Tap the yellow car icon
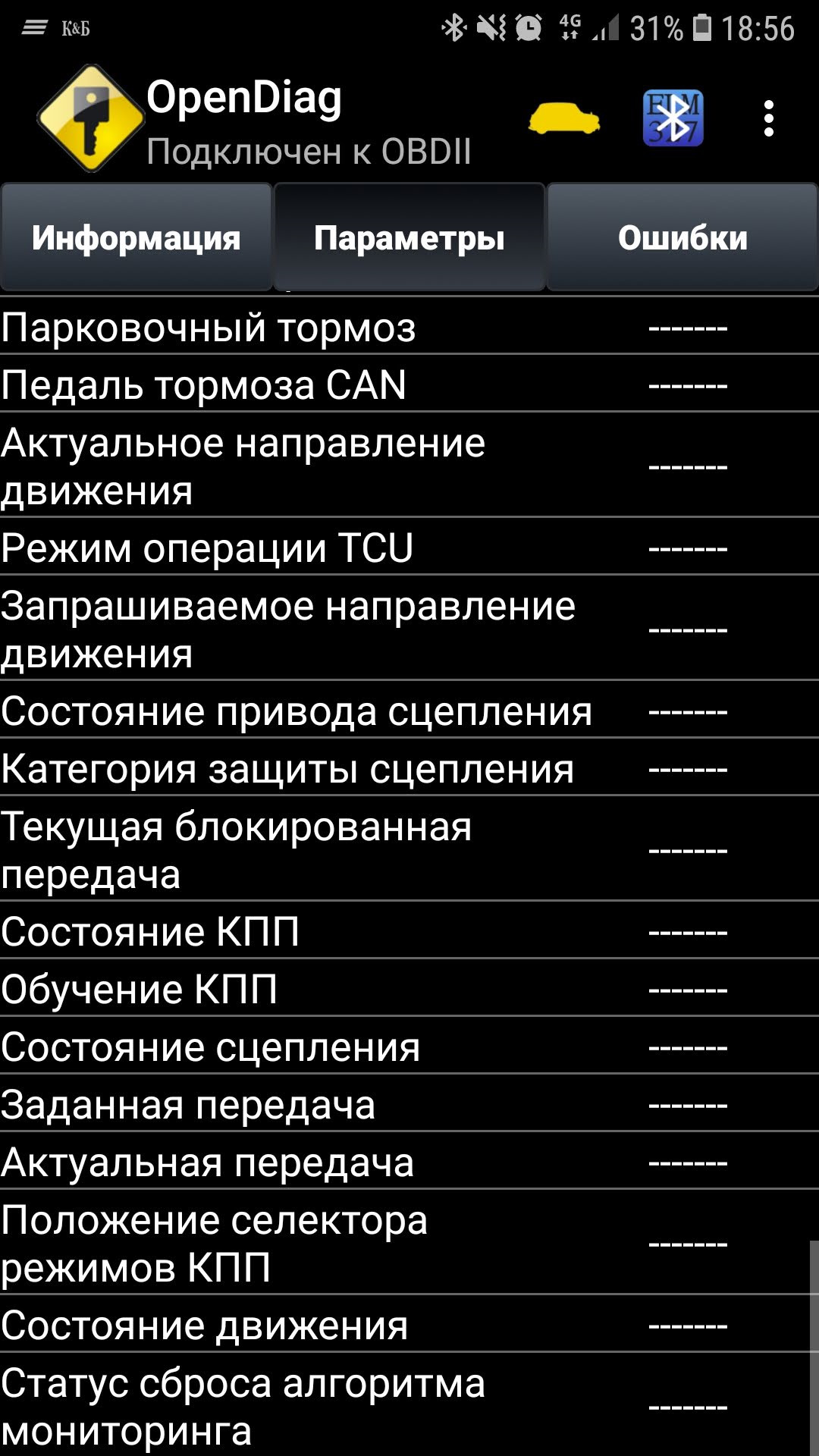The image size is (819, 1456). pyautogui.click(x=564, y=119)
